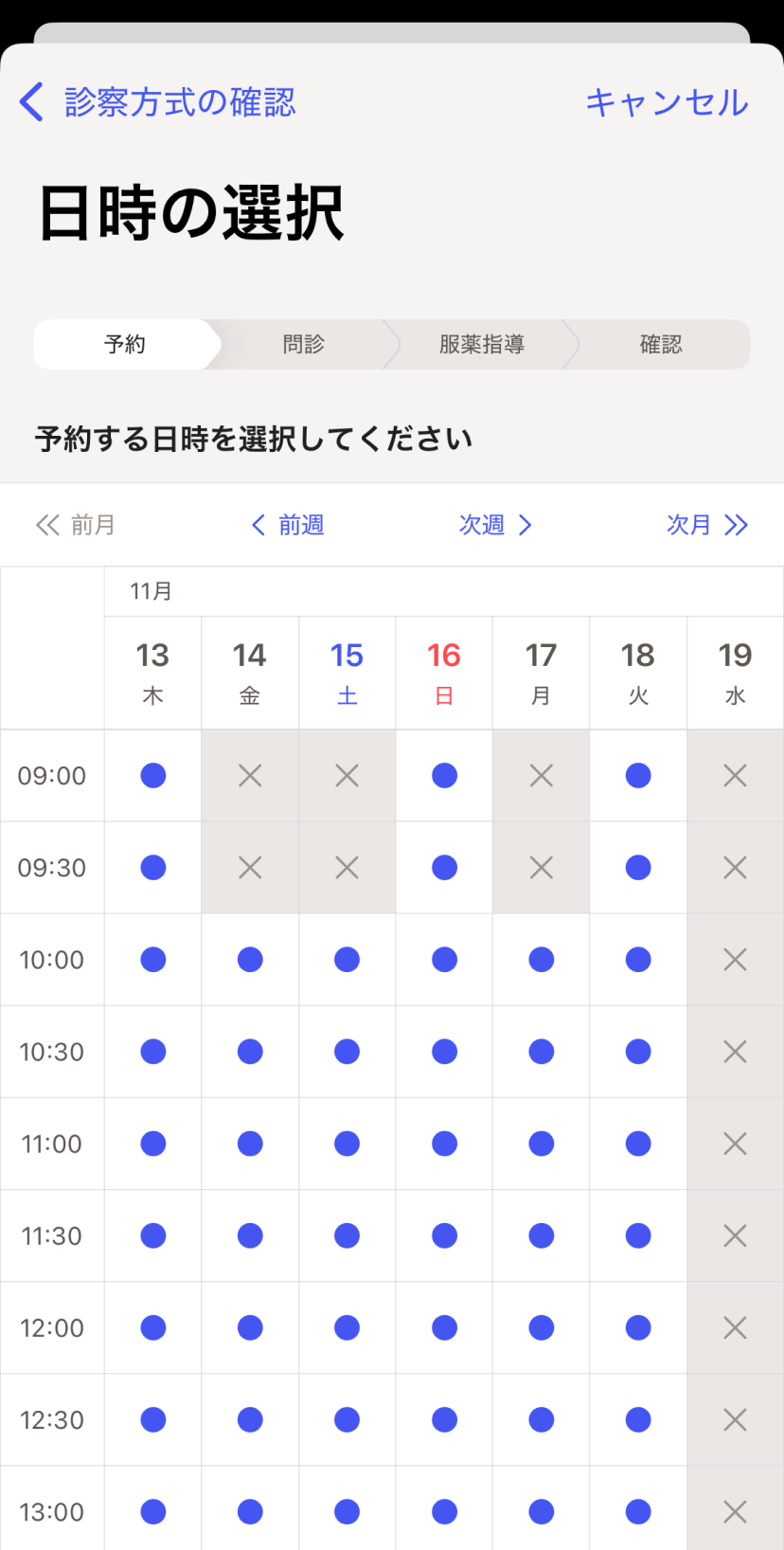
Task: Tap キャンセル to cancel booking
Action: (x=667, y=102)
